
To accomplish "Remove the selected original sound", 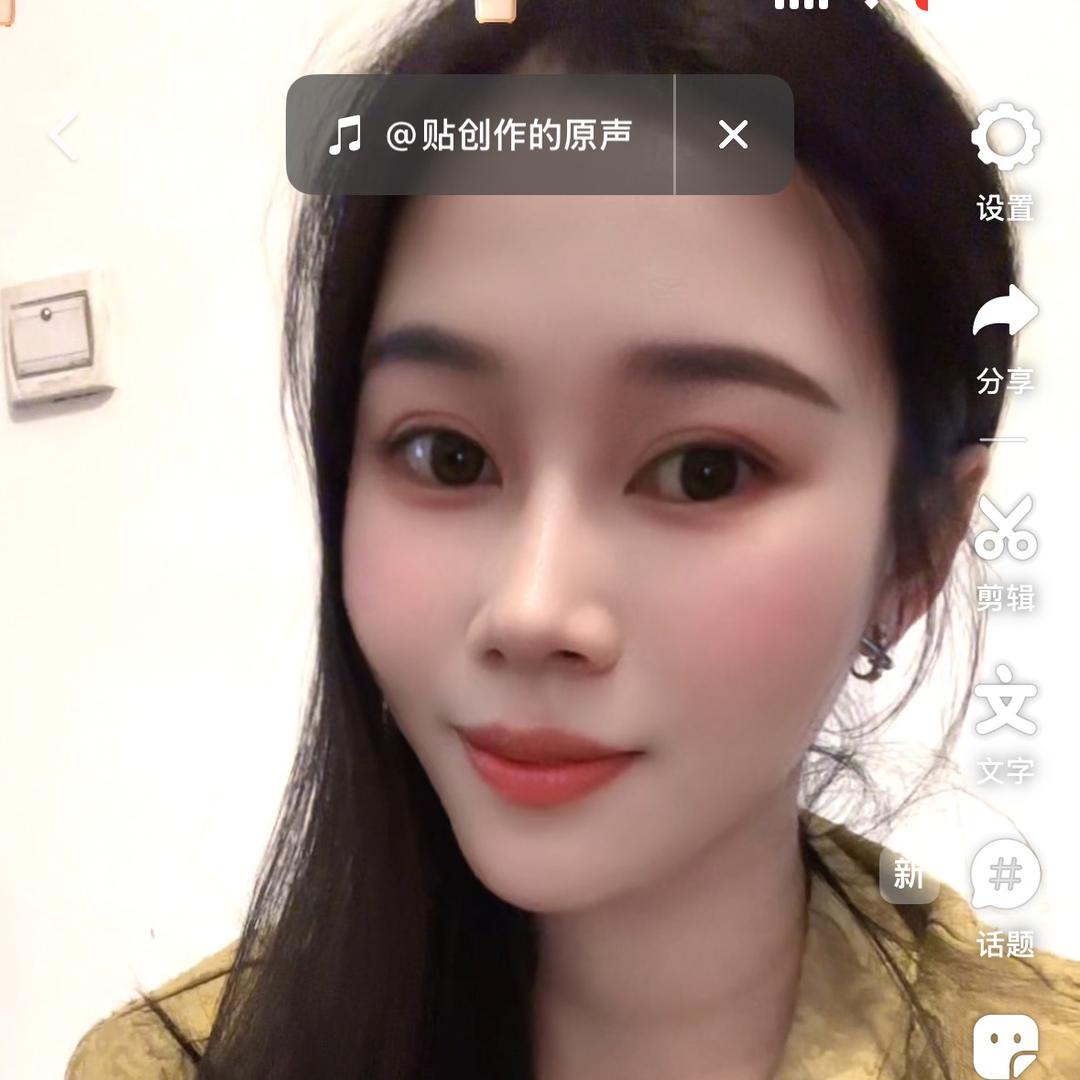I will coord(733,135).
